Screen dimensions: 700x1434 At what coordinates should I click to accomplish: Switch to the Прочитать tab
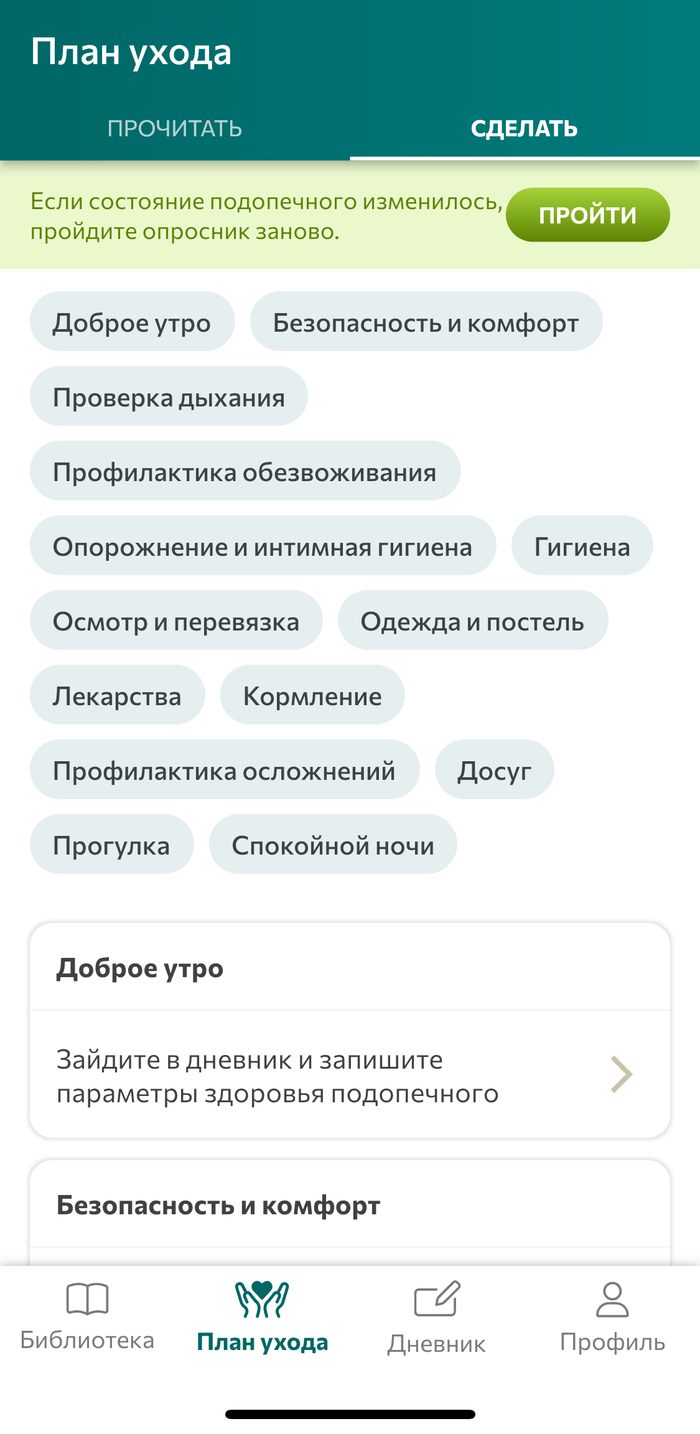(x=175, y=128)
